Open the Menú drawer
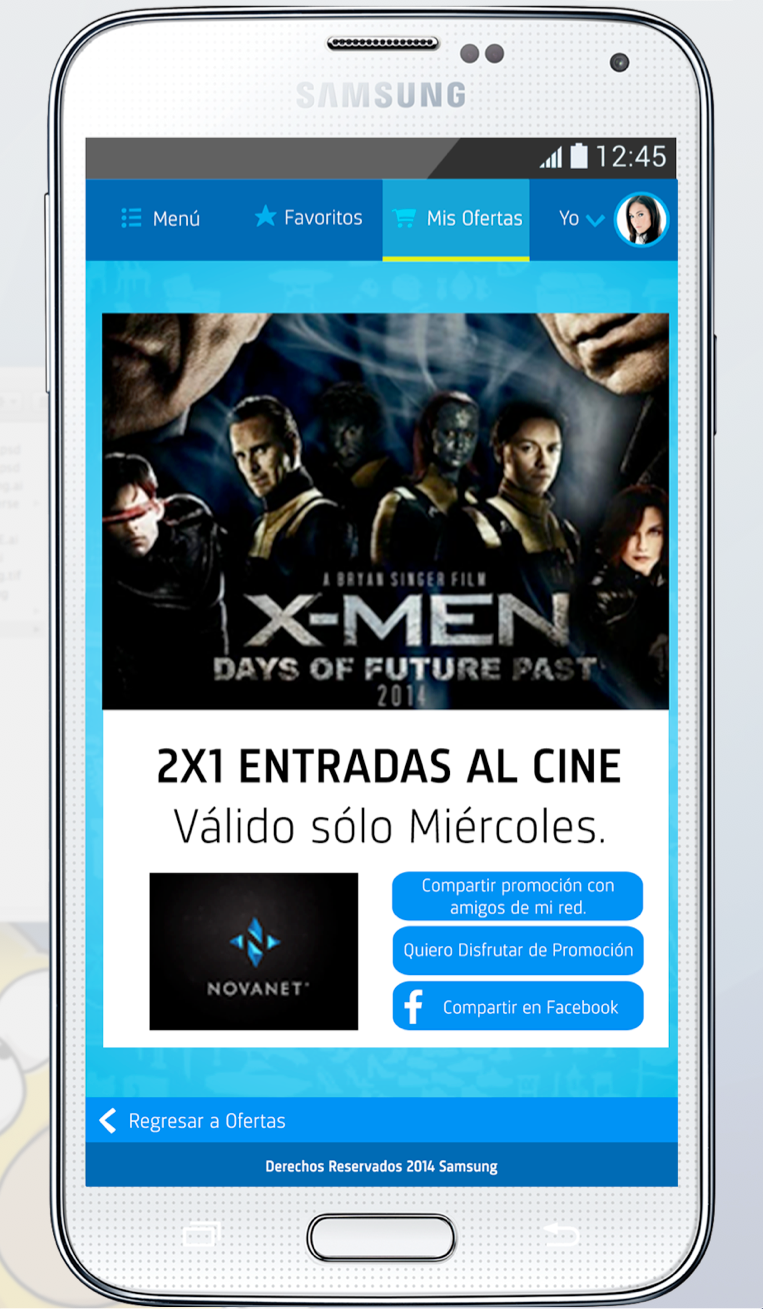Viewport: 763px width, 1309px height. click(x=160, y=218)
